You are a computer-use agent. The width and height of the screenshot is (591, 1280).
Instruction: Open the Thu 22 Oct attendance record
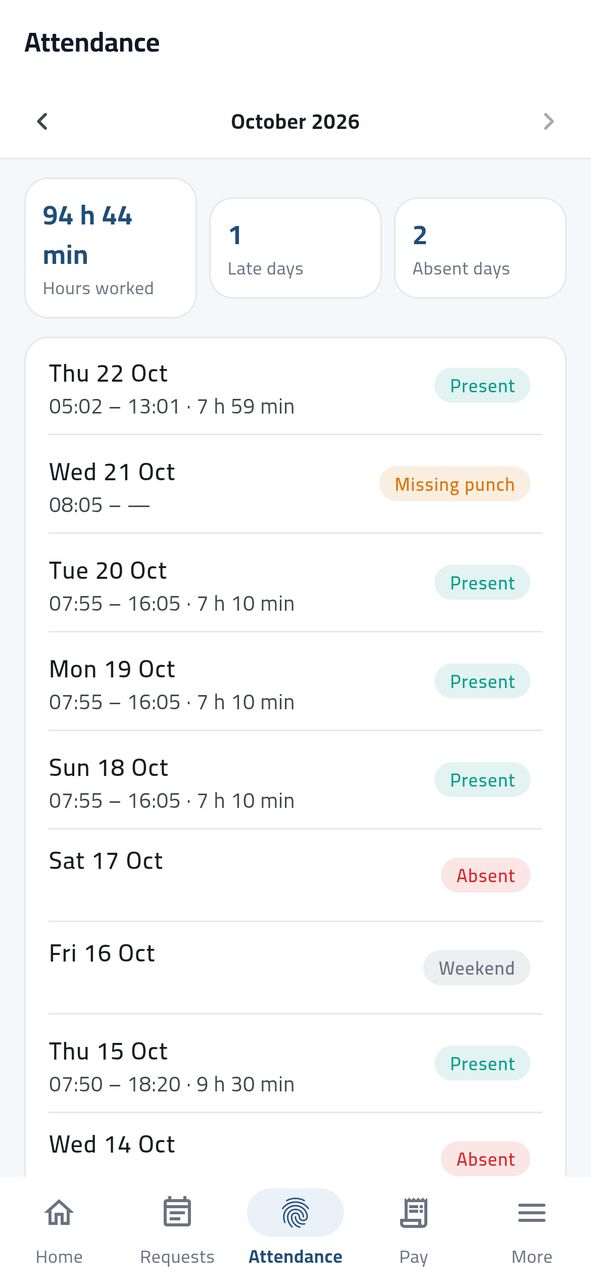tap(295, 387)
